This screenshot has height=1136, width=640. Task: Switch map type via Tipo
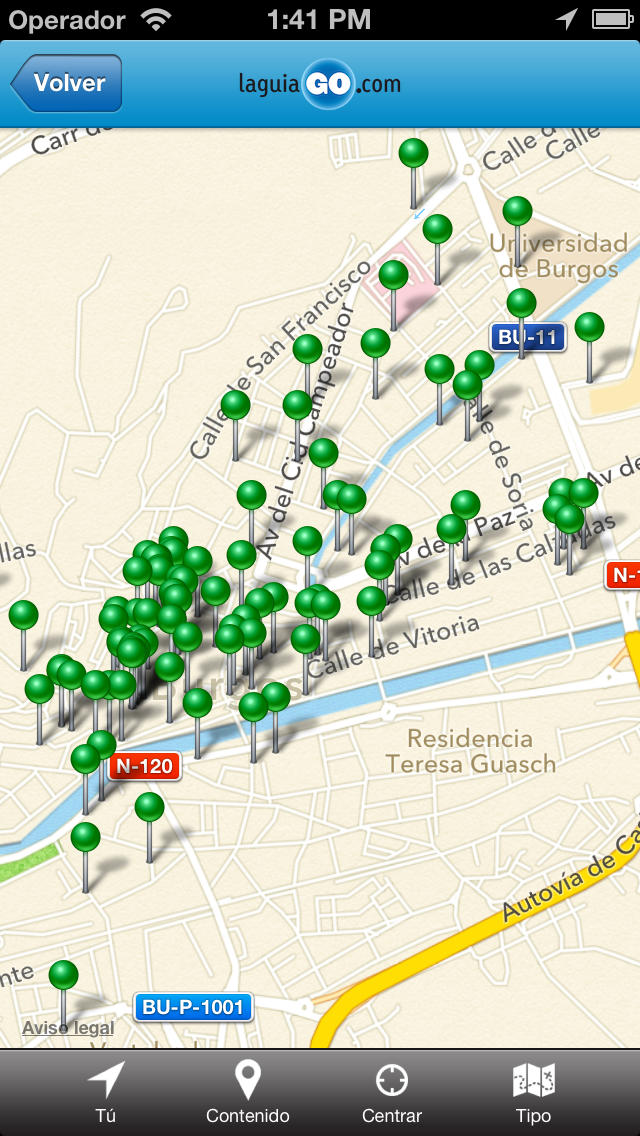point(533,1093)
